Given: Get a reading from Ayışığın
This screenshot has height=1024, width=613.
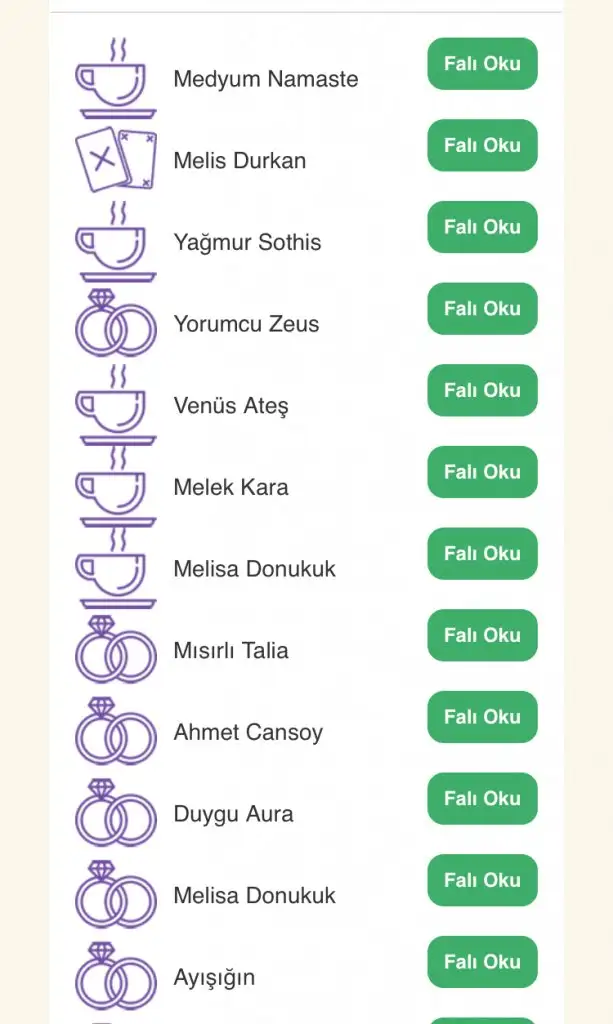Looking at the screenshot, I should coord(482,962).
